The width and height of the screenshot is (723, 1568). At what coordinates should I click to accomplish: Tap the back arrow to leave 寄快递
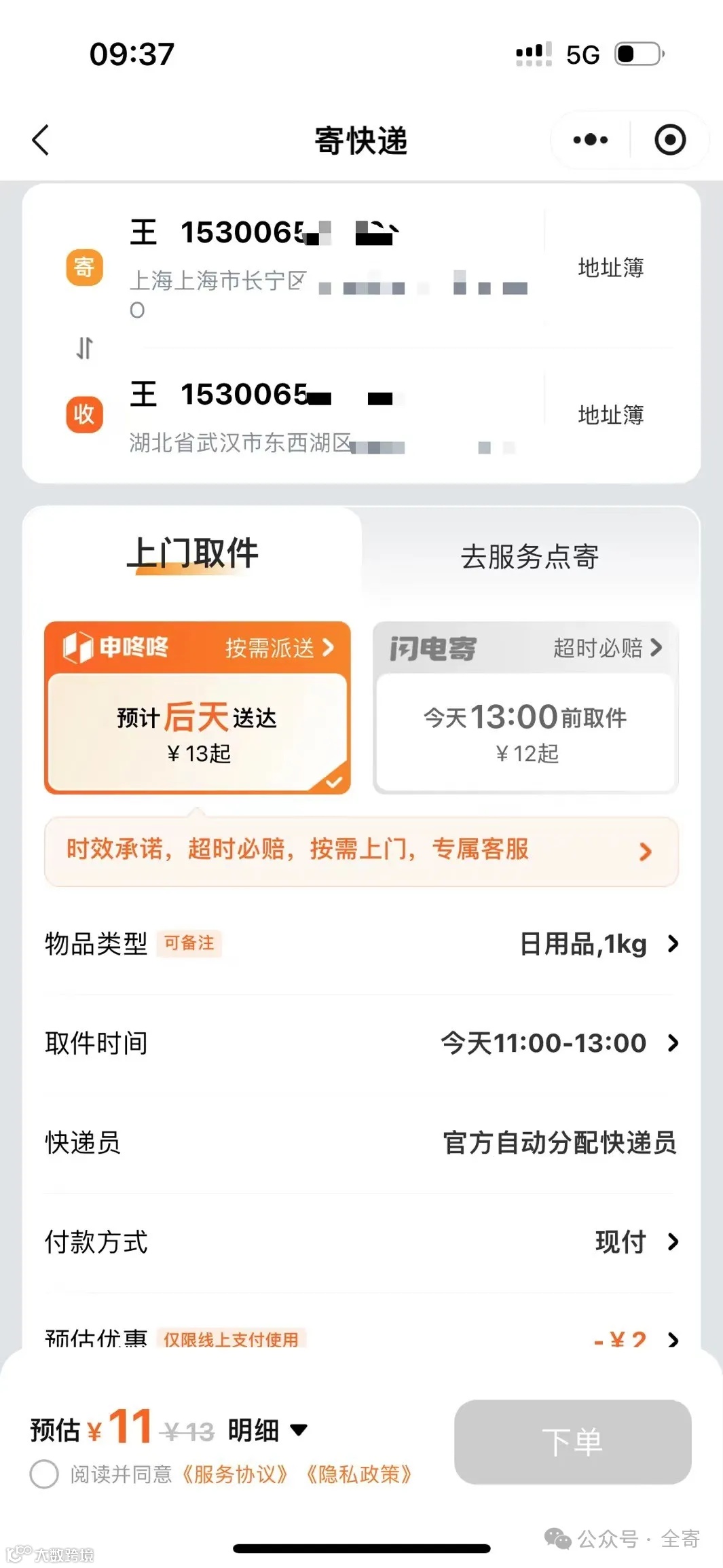click(41, 141)
